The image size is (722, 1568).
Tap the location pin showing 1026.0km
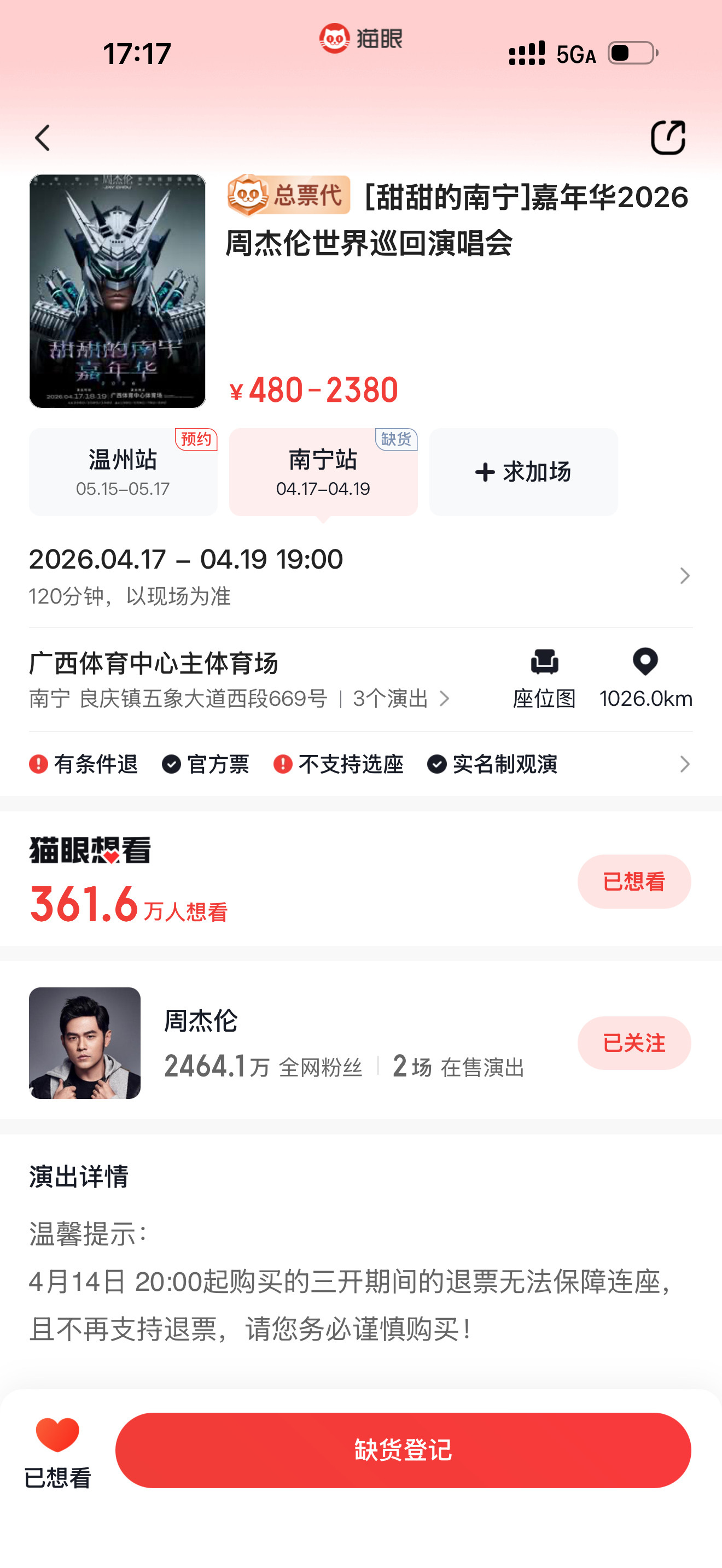(646, 668)
